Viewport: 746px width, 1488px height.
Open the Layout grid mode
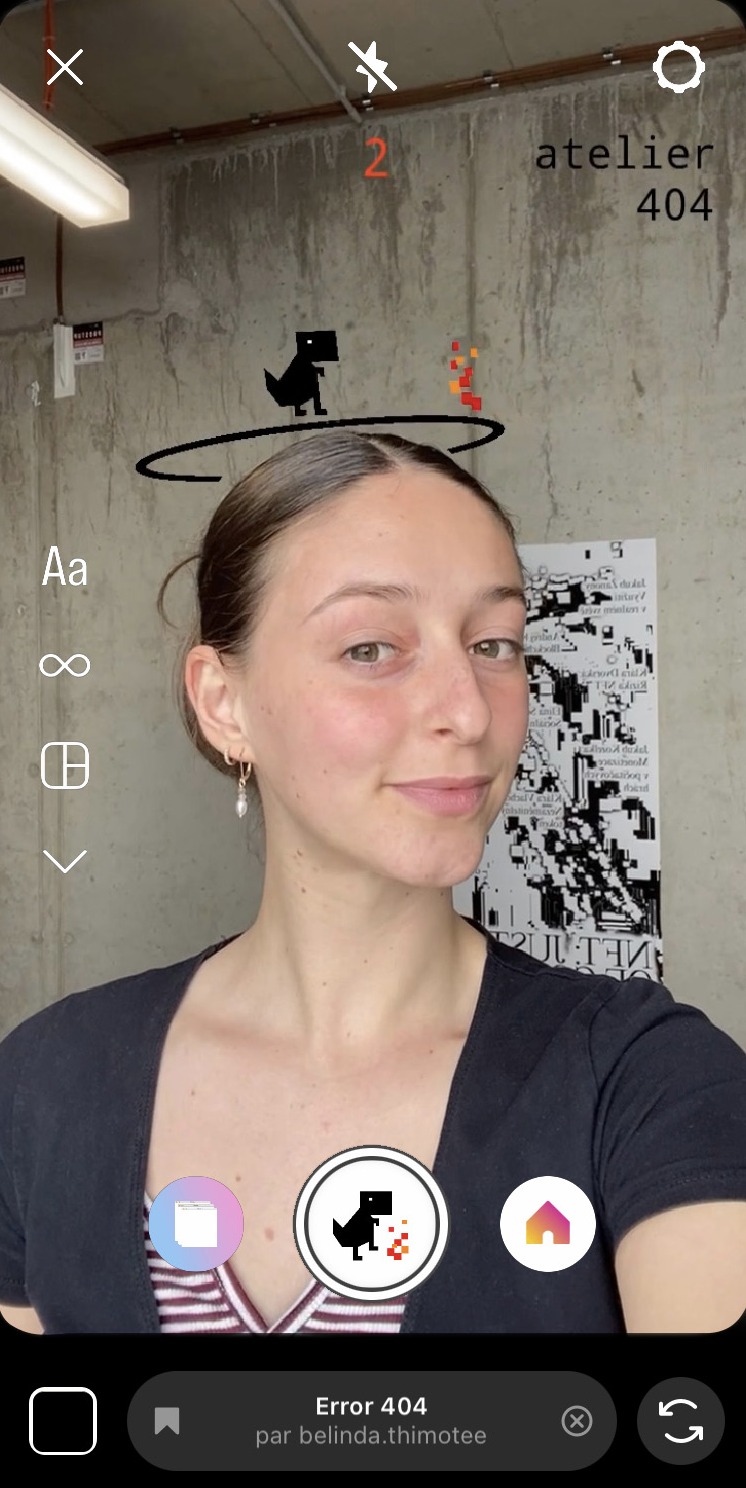point(65,765)
